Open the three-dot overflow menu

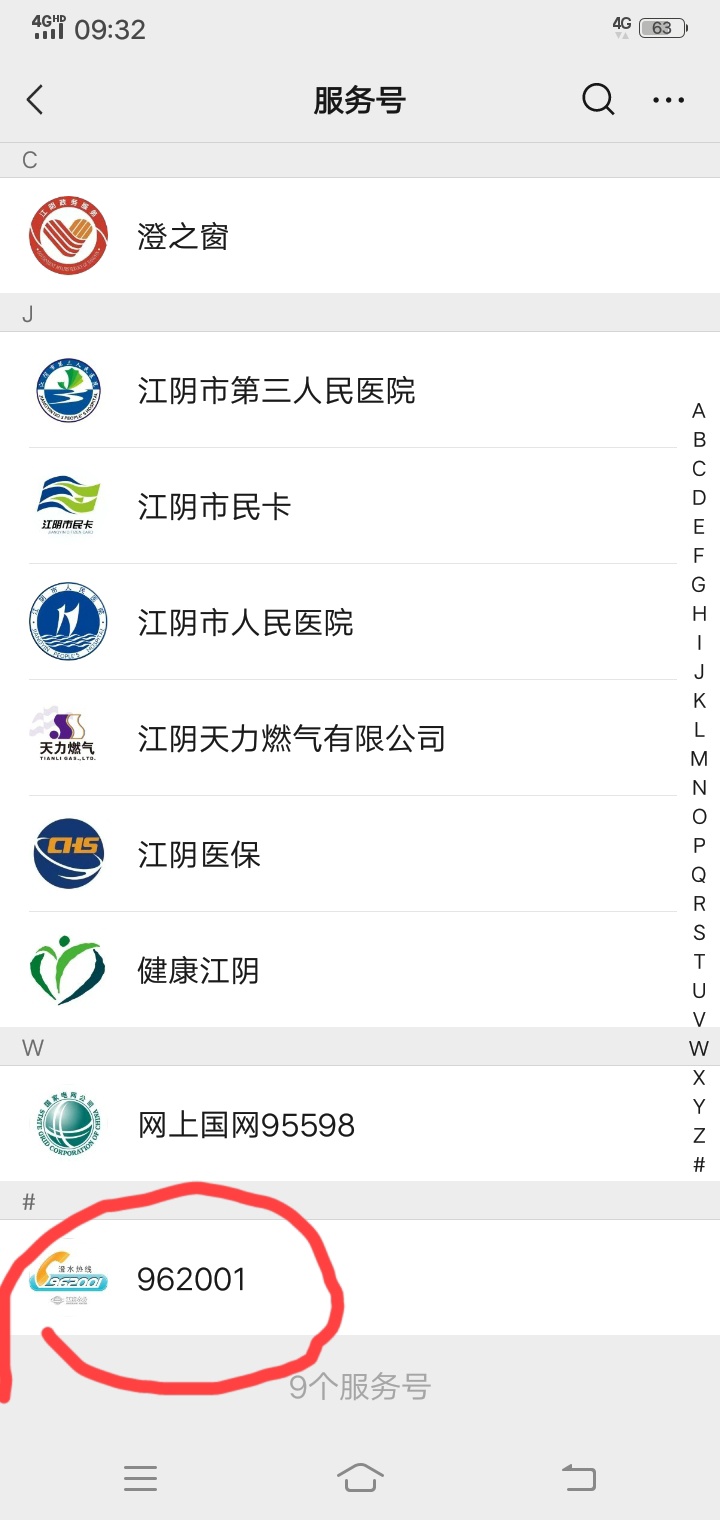[668, 100]
